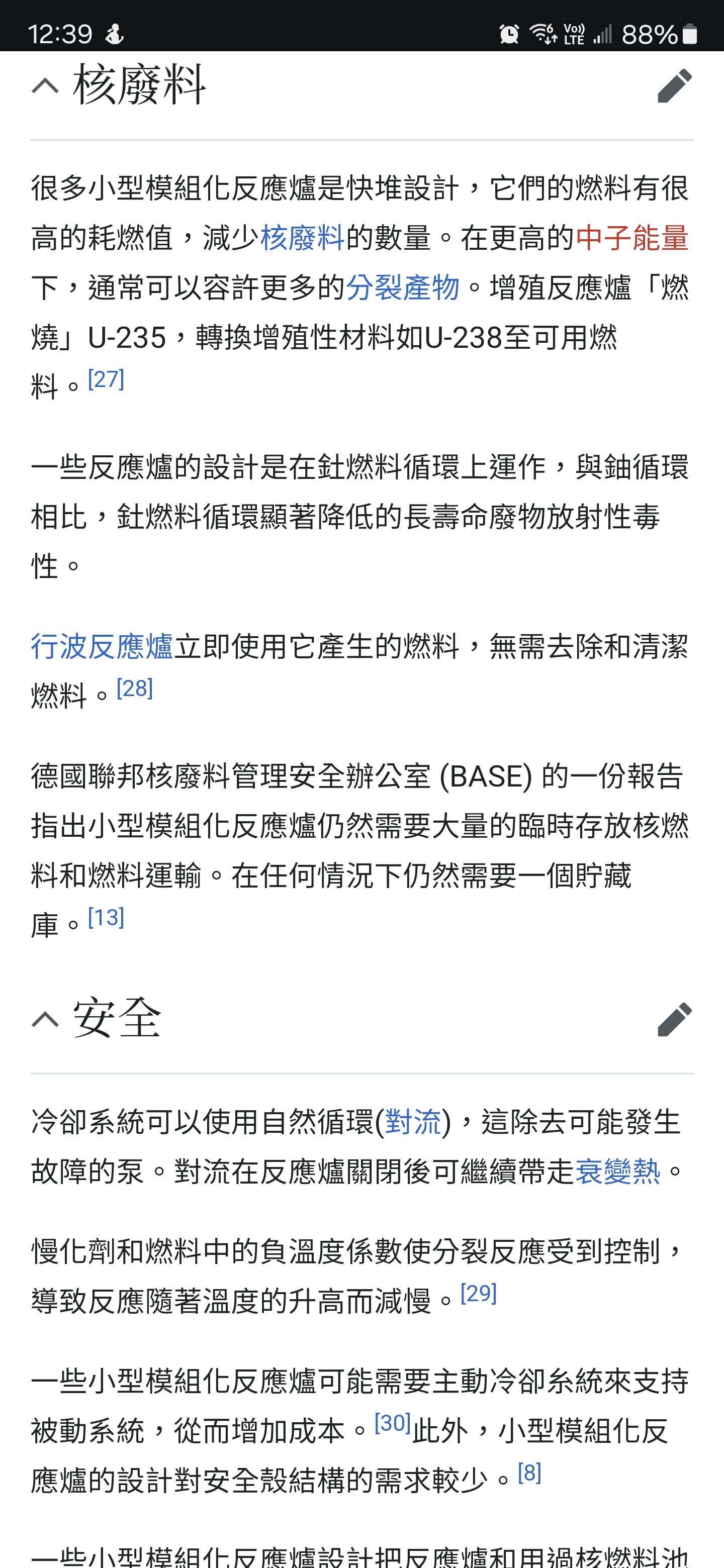Collapse the 核廢料 section
The width and height of the screenshot is (724, 1568).
click(x=45, y=86)
